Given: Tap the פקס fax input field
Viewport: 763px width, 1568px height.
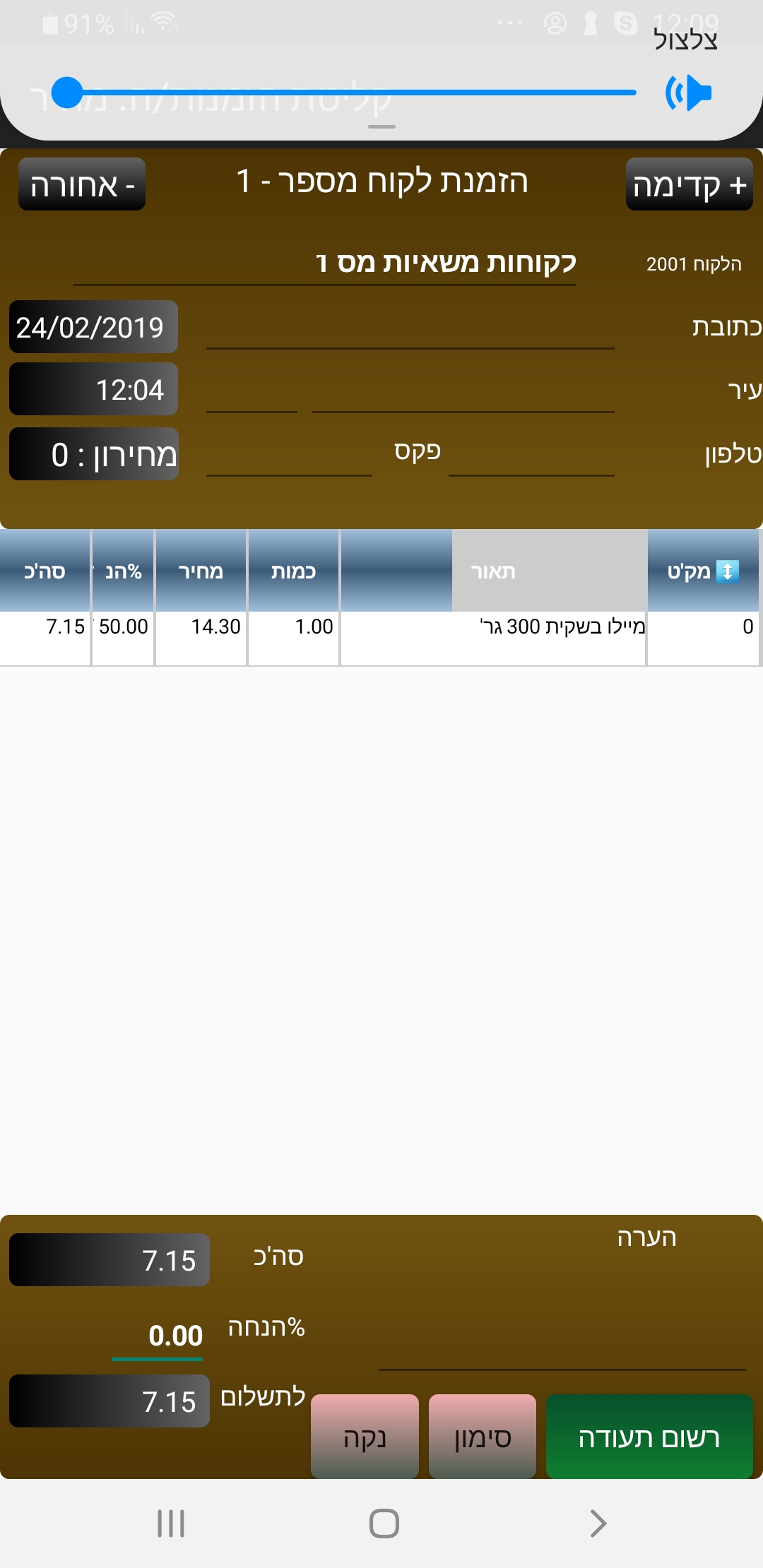Looking at the screenshot, I should tap(288, 459).
